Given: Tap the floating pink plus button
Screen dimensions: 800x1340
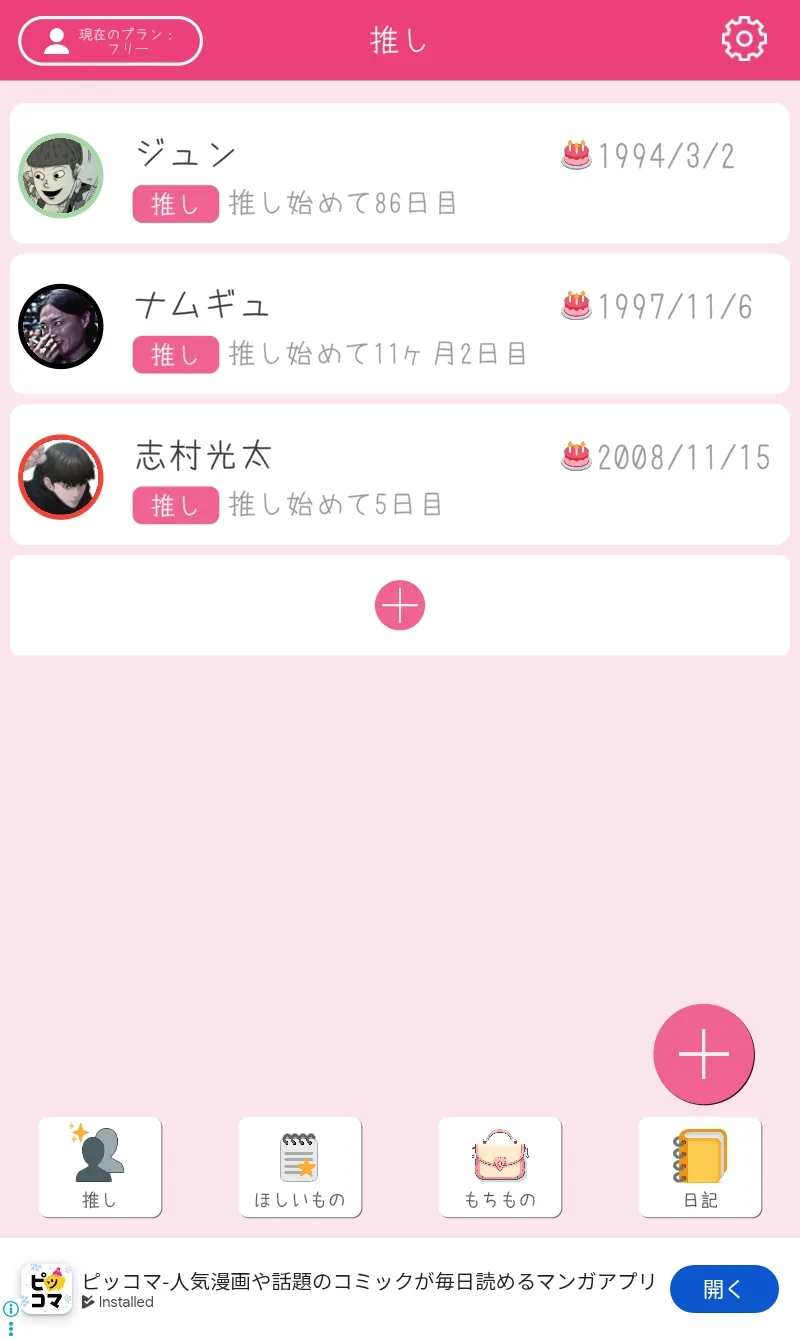Looking at the screenshot, I should (x=703, y=1054).
